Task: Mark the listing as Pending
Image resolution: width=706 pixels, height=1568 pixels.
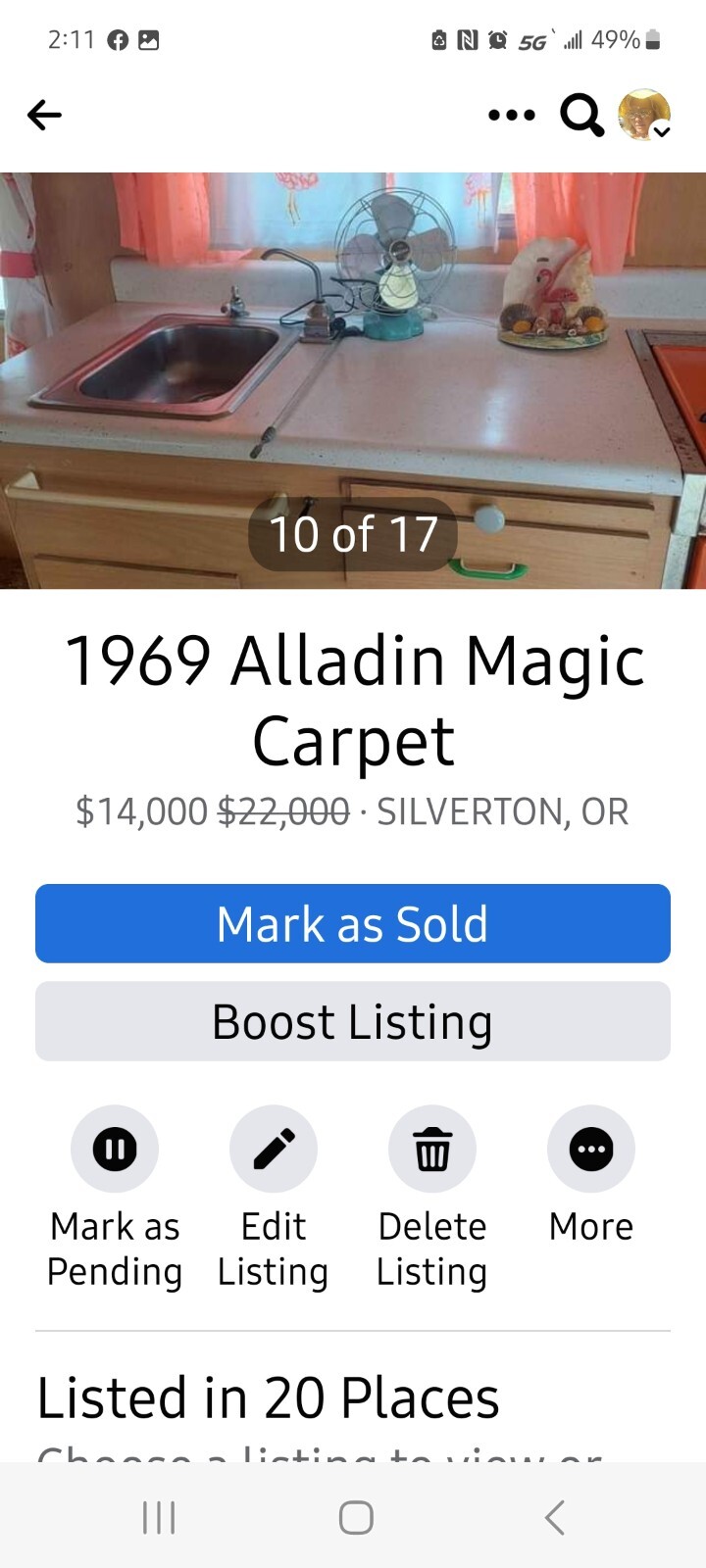Action: point(115,1149)
